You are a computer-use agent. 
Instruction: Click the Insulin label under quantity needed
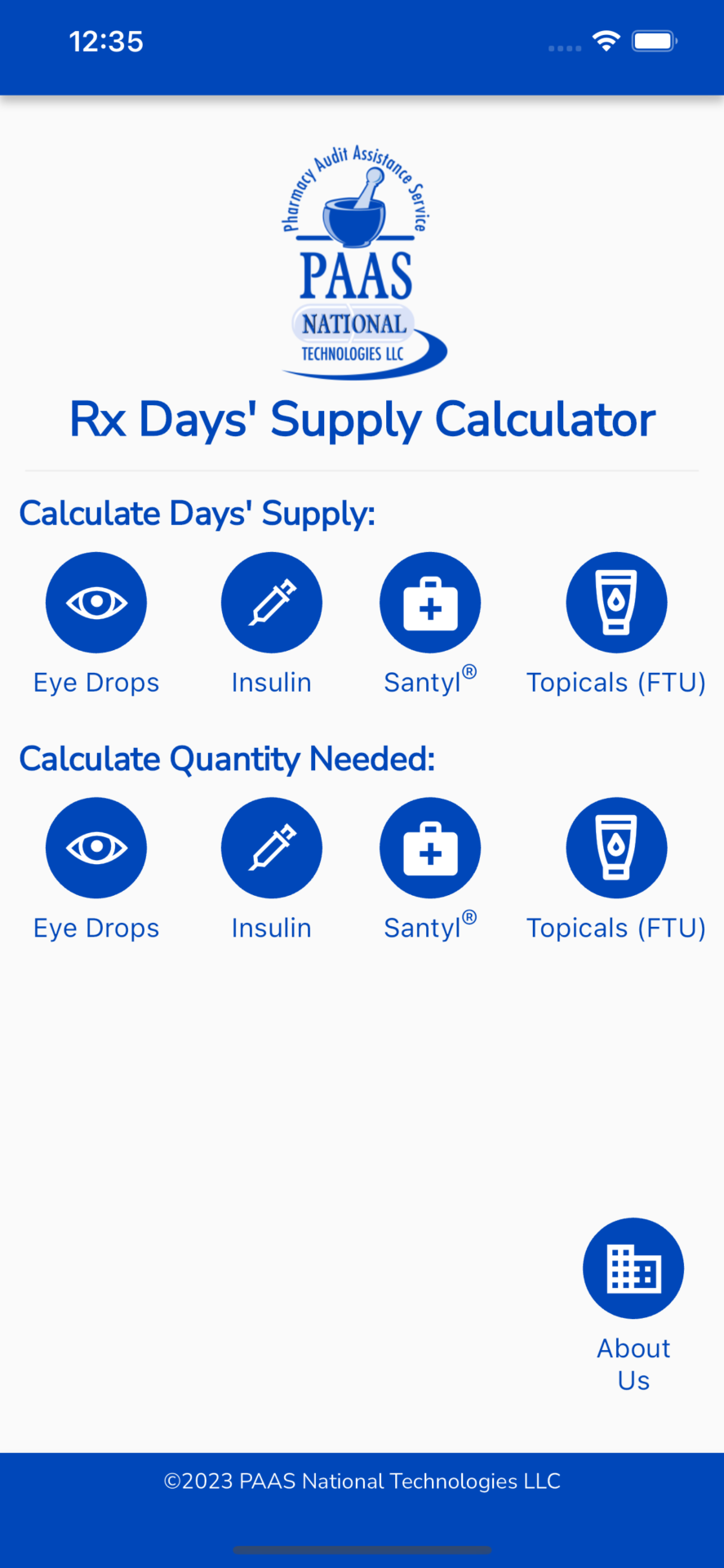[271, 928]
